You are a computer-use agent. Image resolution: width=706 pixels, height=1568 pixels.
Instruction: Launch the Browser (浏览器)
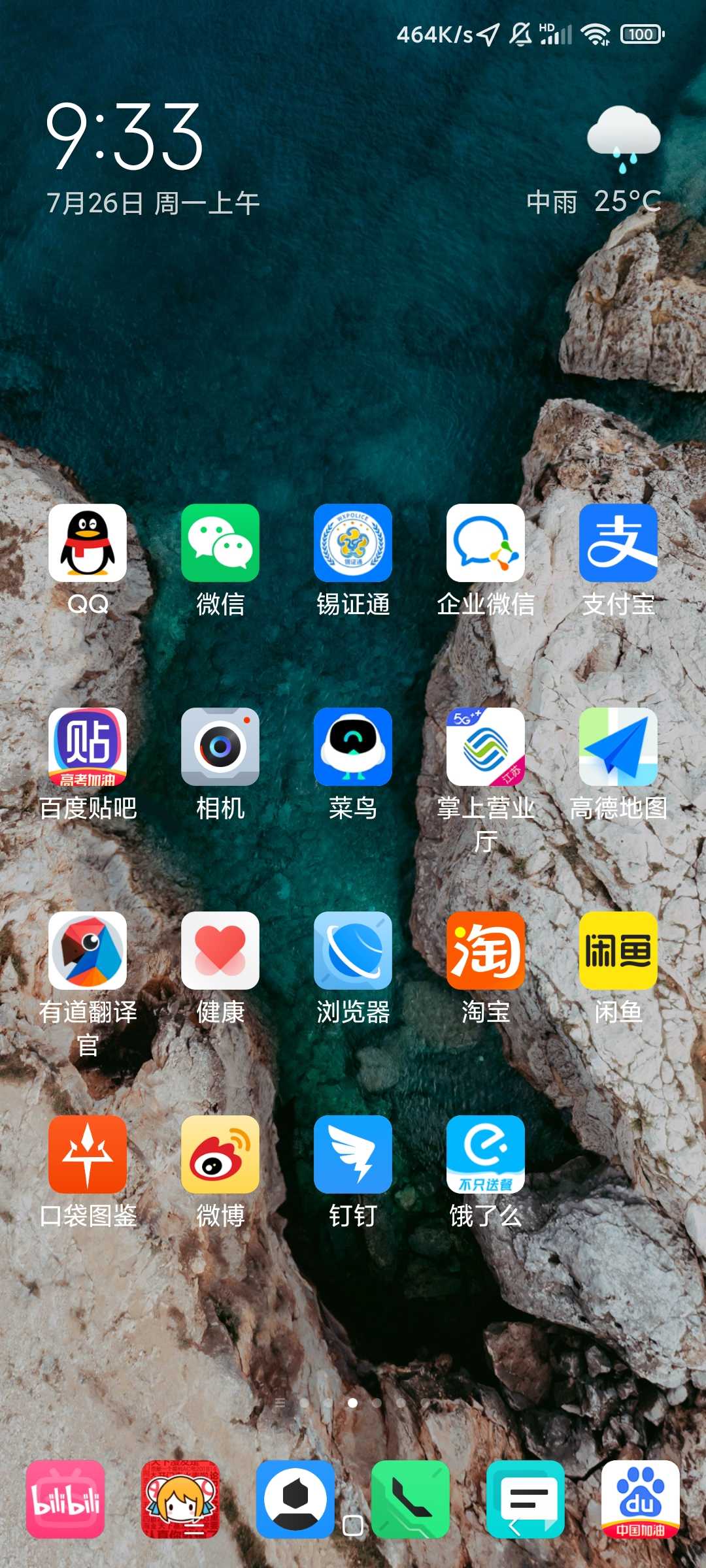353,951
